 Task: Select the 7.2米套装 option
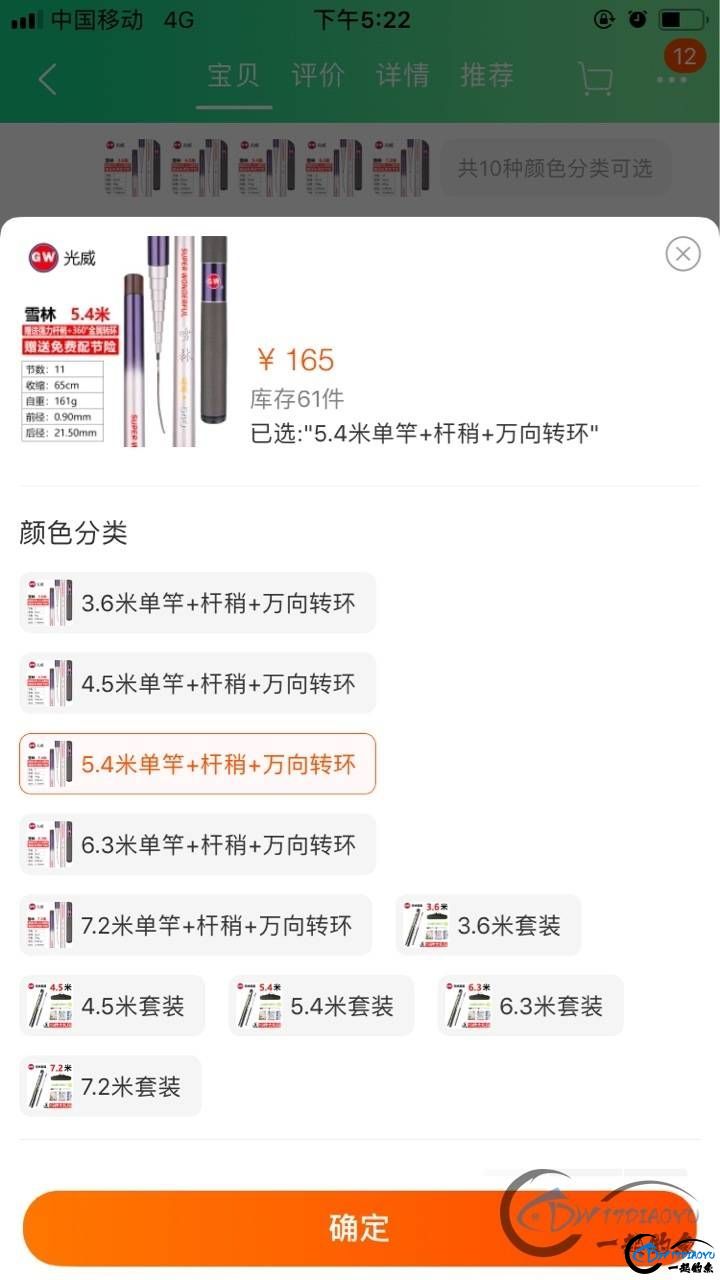pyautogui.click(x=110, y=1086)
